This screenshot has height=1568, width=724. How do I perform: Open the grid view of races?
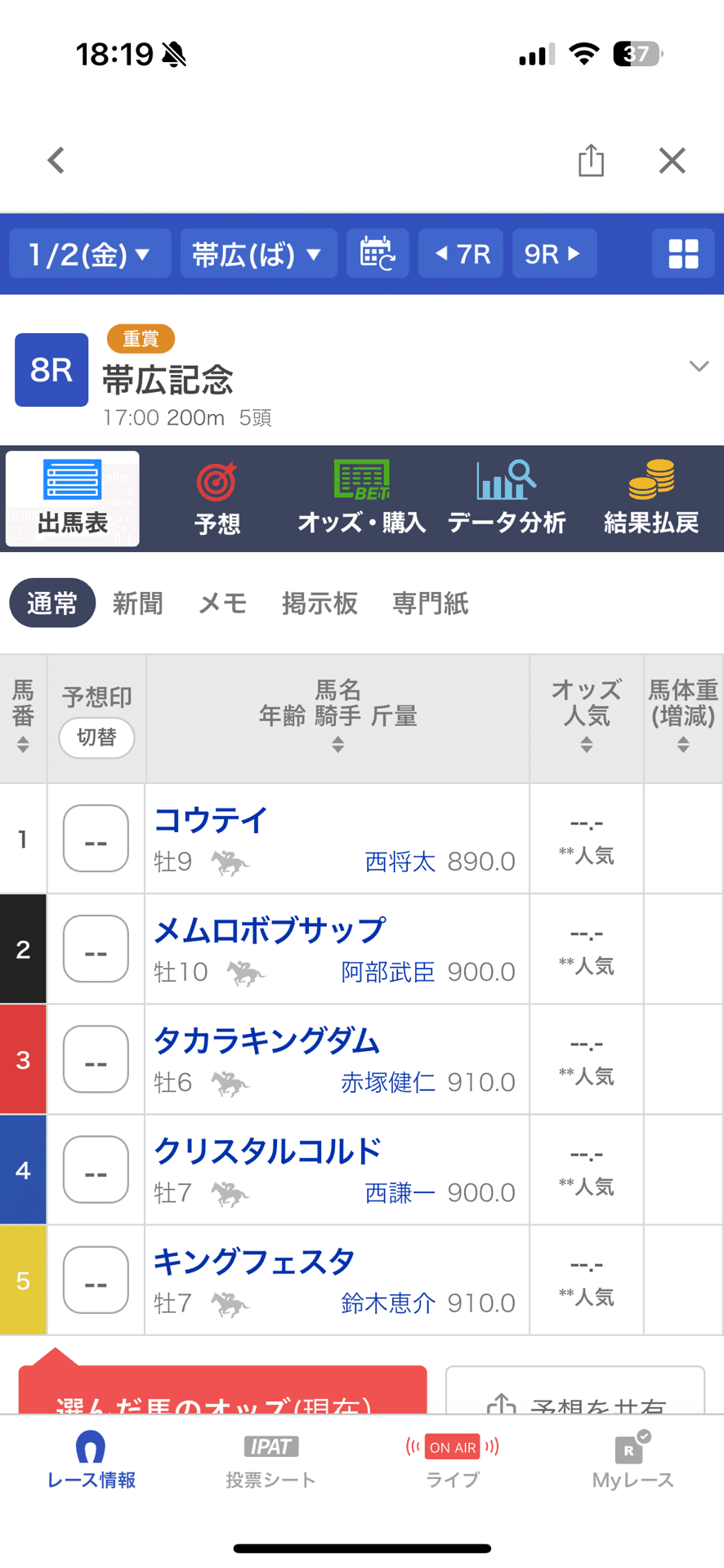pos(683,254)
